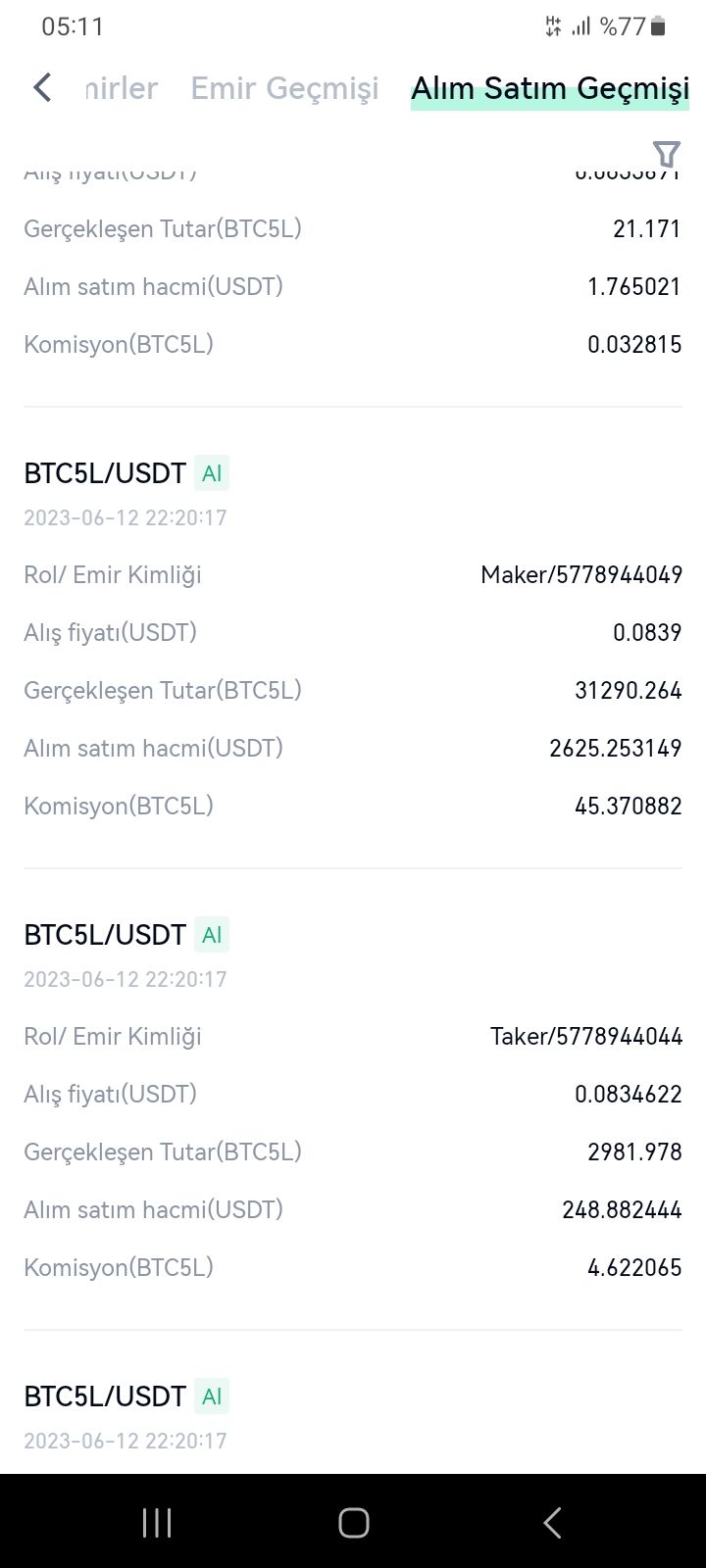
Task: Go back using the top-left arrow
Action: point(41,87)
